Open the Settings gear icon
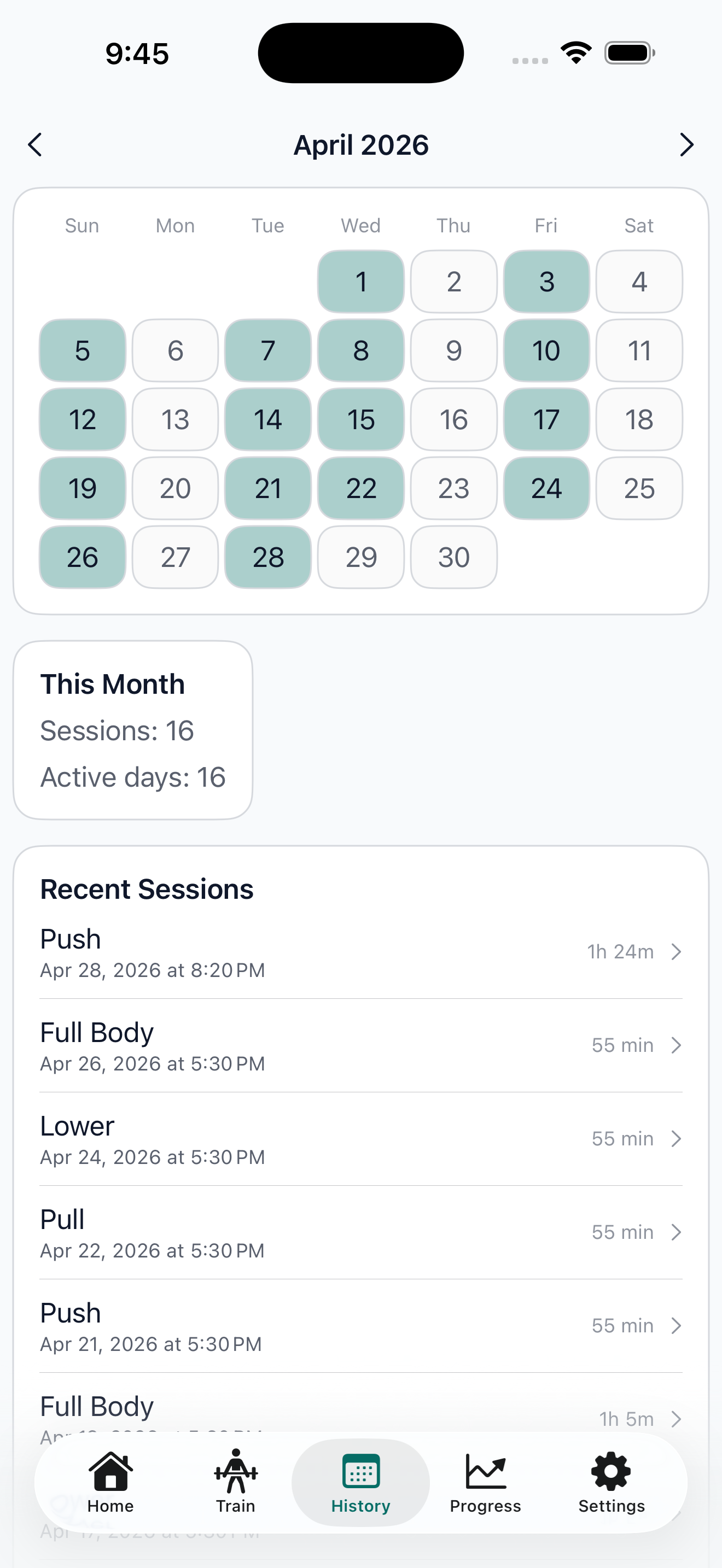Image resolution: width=722 pixels, height=1568 pixels. click(610, 1473)
